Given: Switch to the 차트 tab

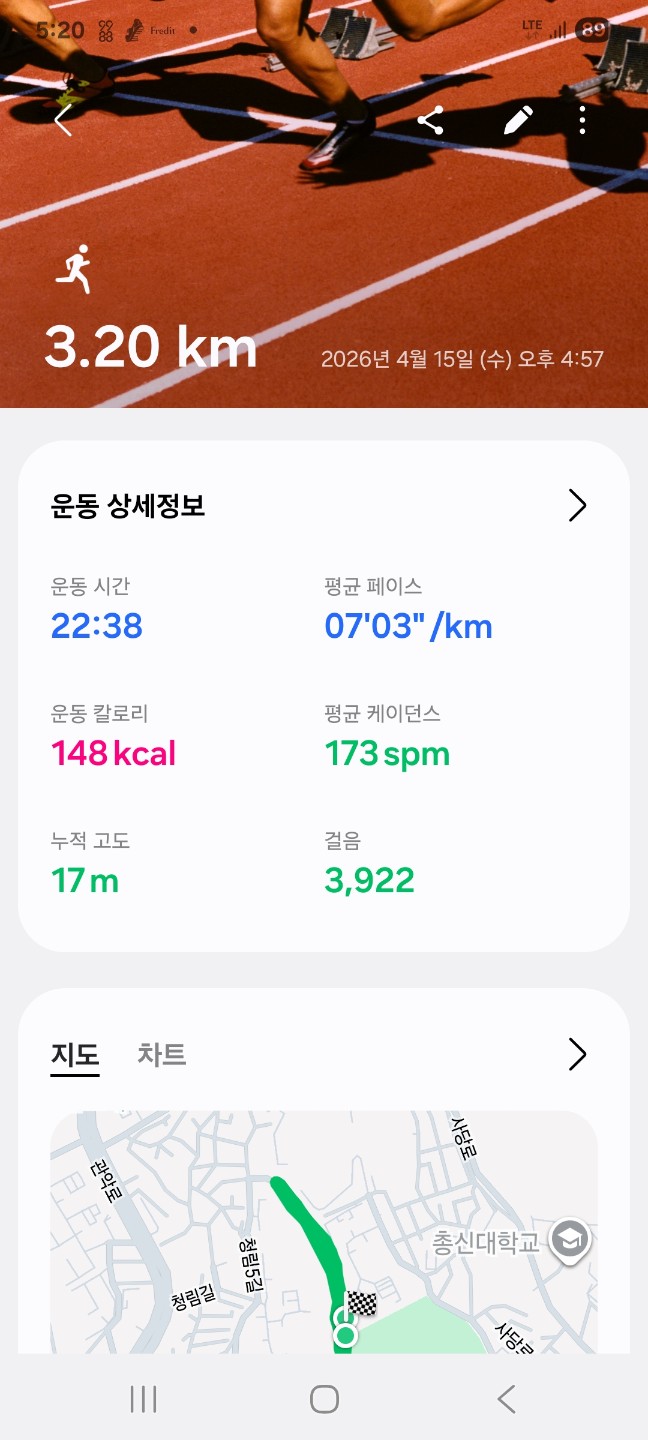Looking at the screenshot, I should coord(162,1054).
